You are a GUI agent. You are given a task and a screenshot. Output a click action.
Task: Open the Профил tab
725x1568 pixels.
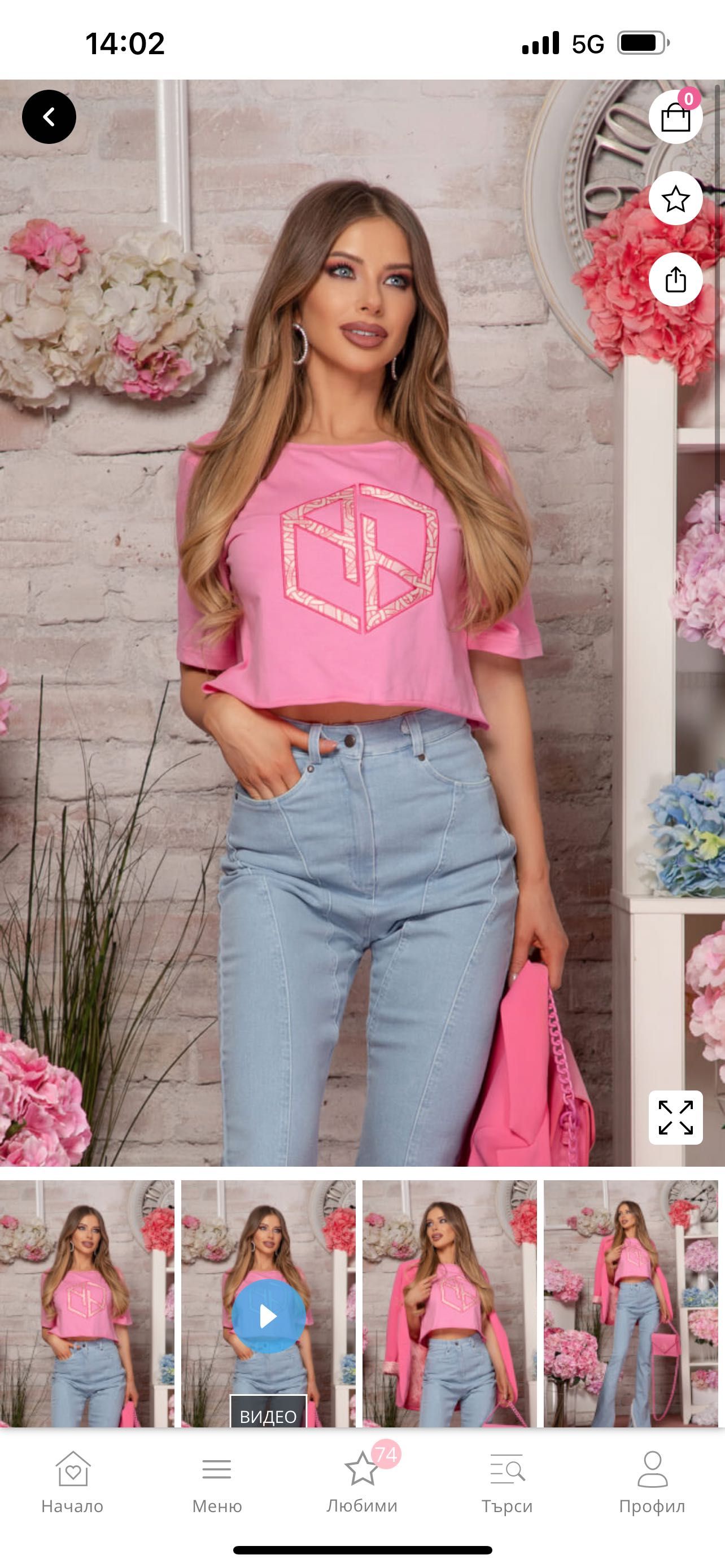tap(652, 1482)
